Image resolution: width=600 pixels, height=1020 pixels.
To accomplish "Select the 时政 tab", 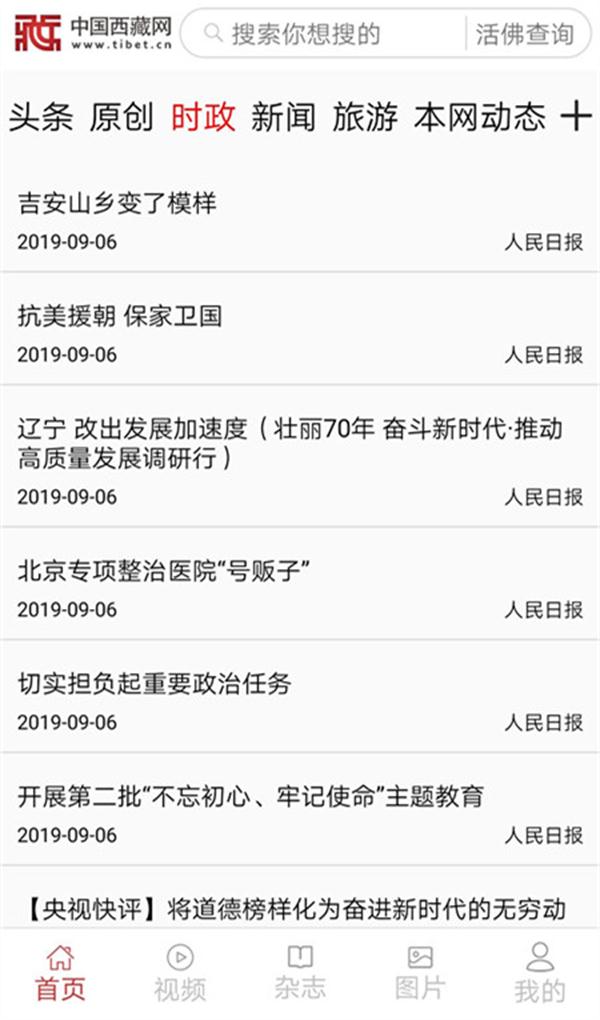I will [203, 118].
